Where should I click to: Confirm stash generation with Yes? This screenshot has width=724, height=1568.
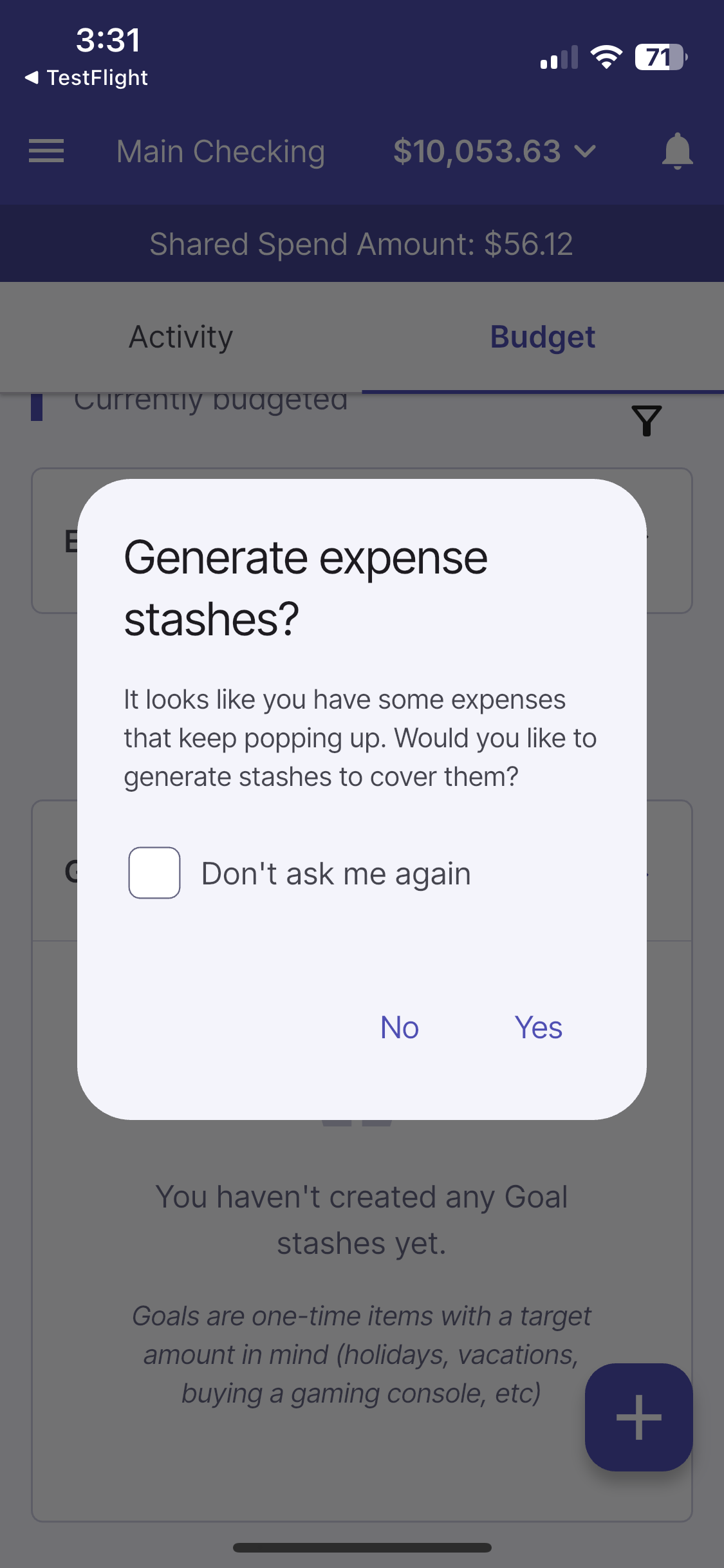(538, 1027)
